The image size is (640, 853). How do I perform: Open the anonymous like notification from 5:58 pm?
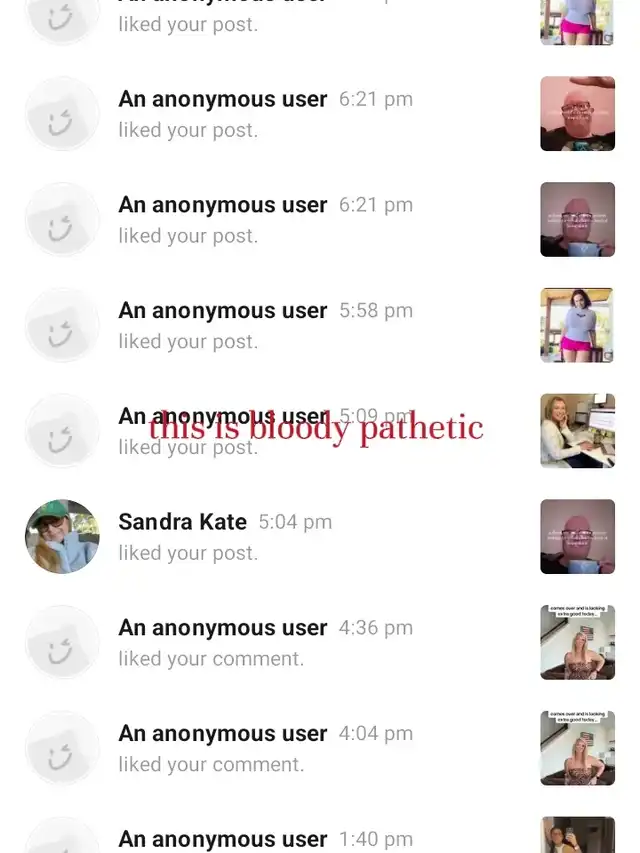300,325
